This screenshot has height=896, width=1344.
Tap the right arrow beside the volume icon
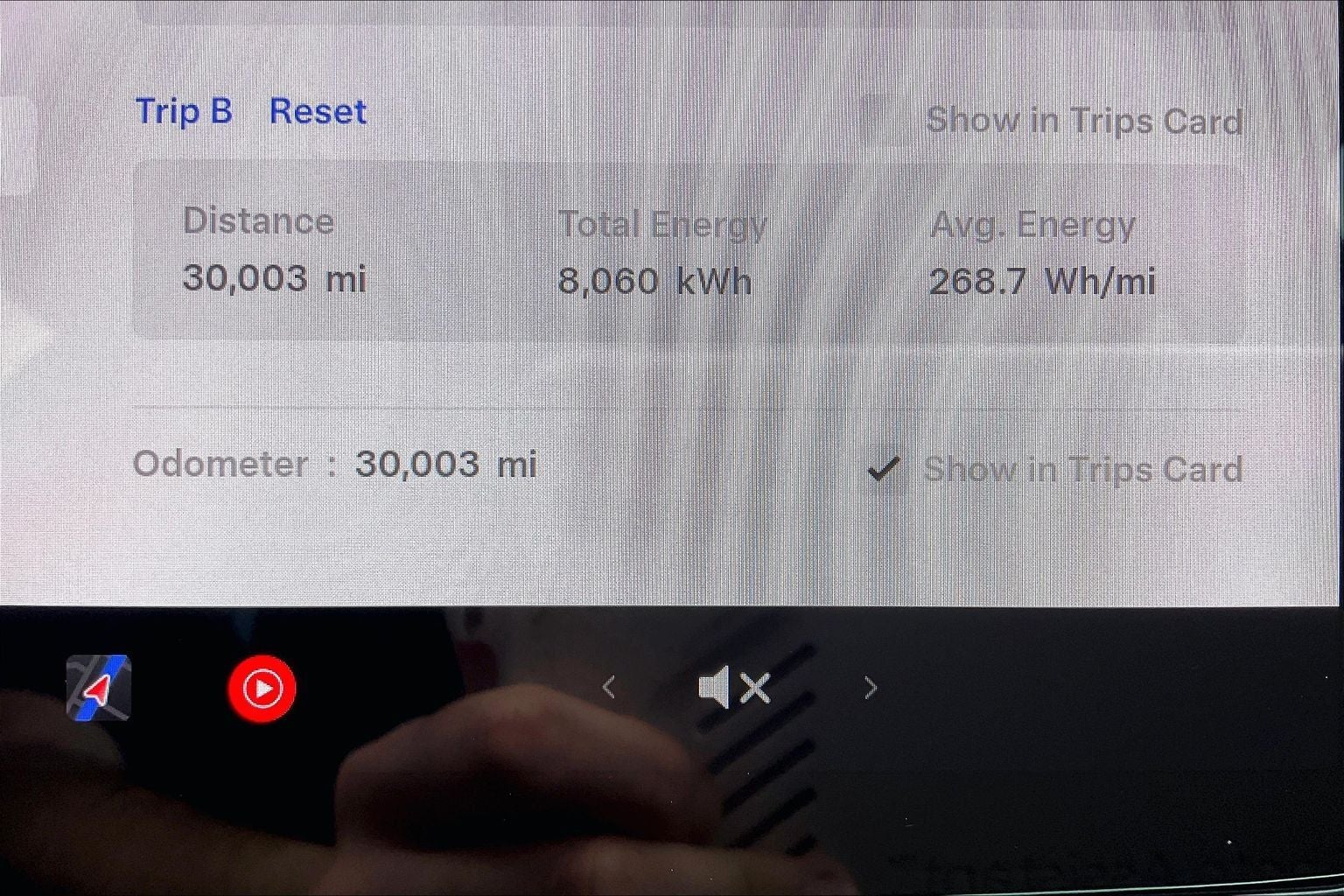[870, 689]
